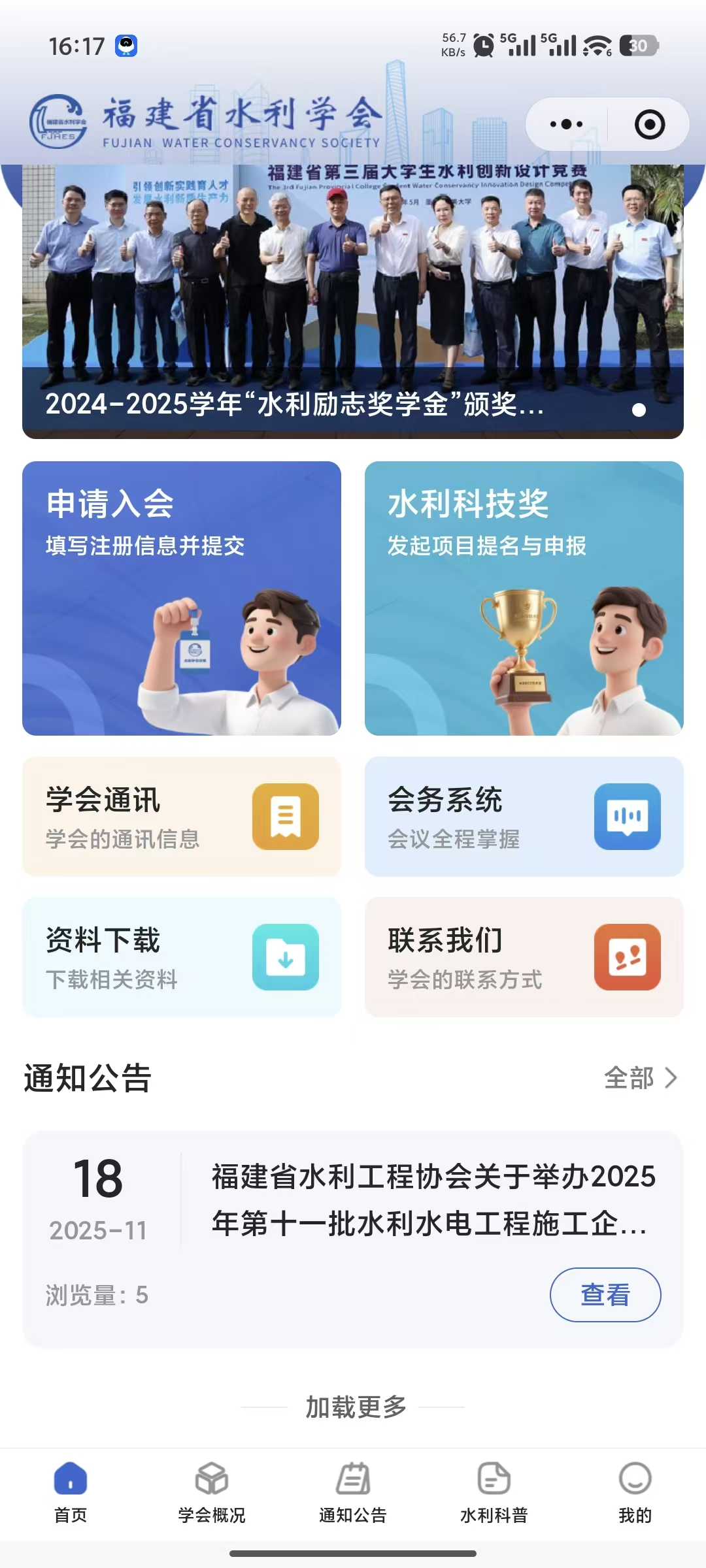Open 学会通讯 newsletter section
Image resolution: width=706 pixels, height=1568 pixels.
tap(182, 817)
